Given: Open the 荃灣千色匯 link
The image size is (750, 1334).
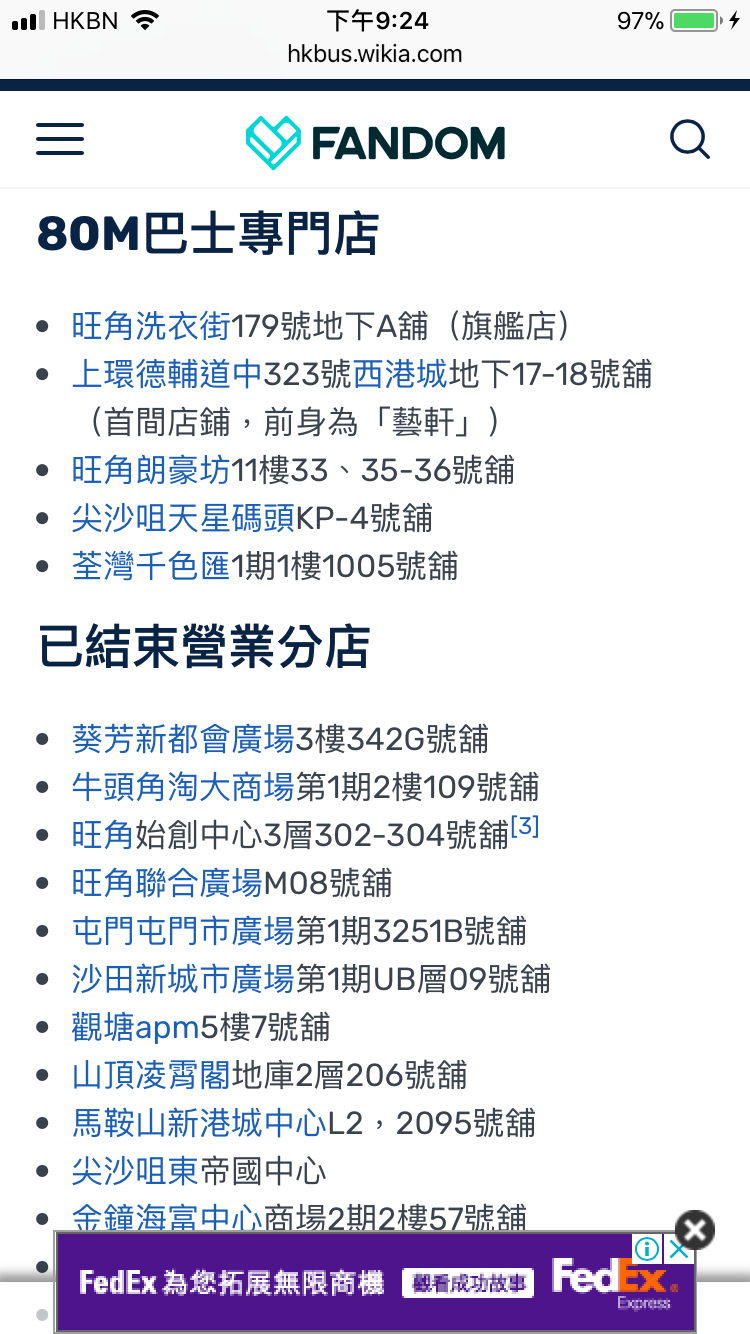Looking at the screenshot, I should (x=151, y=565).
